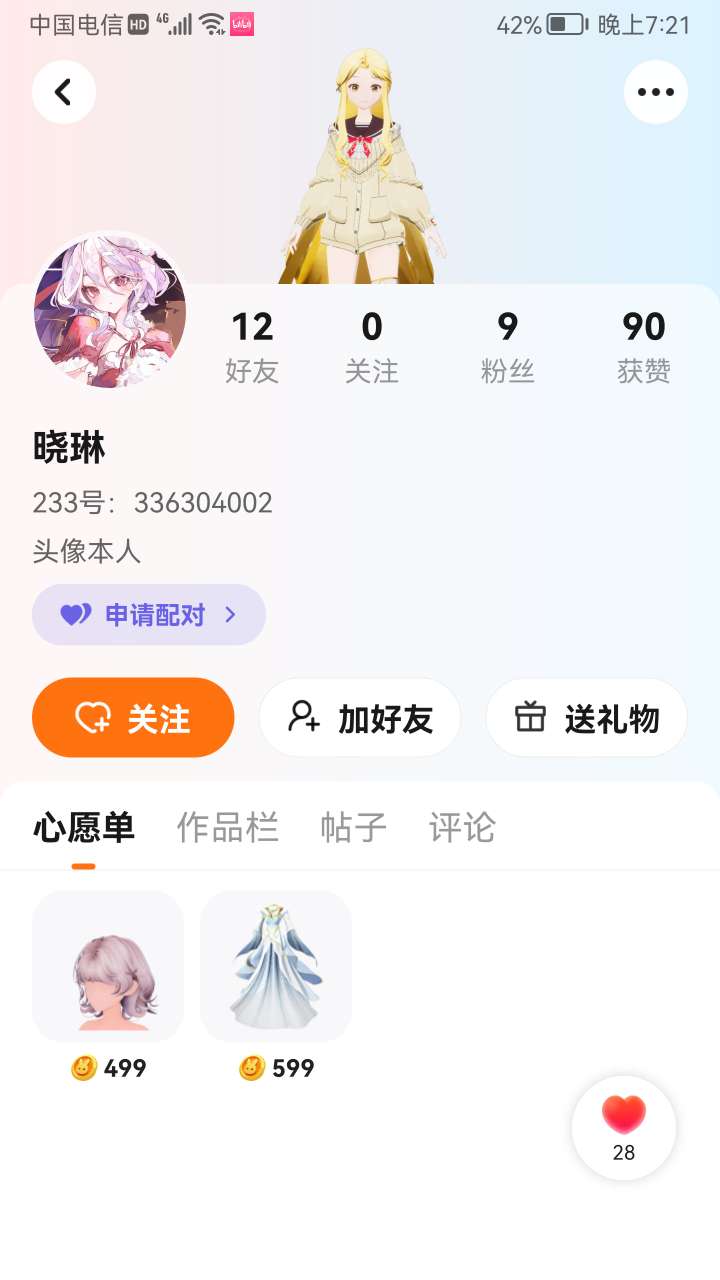
Task: Select the 心愿单 tab
Action: (x=84, y=828)
